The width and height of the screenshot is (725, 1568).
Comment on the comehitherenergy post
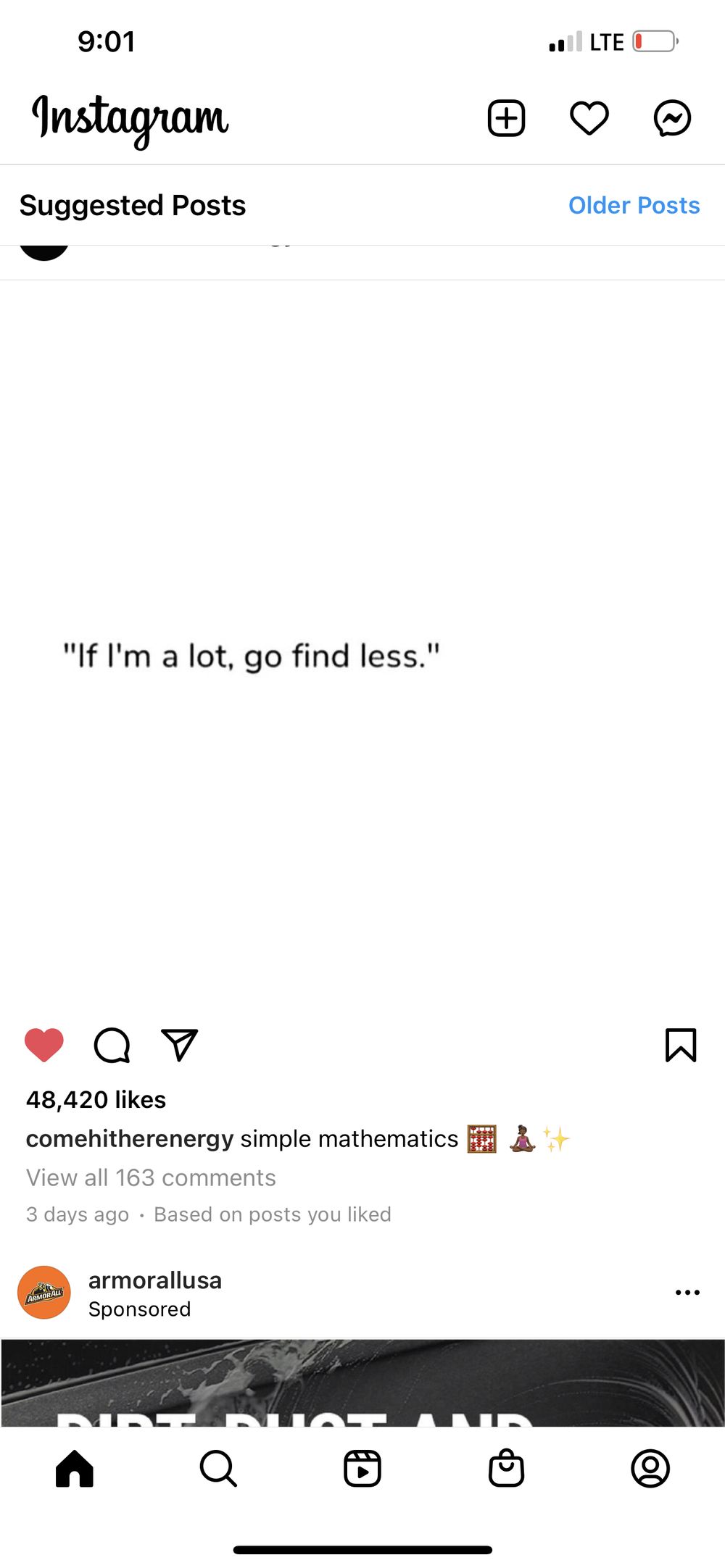tap(112, 1045)
